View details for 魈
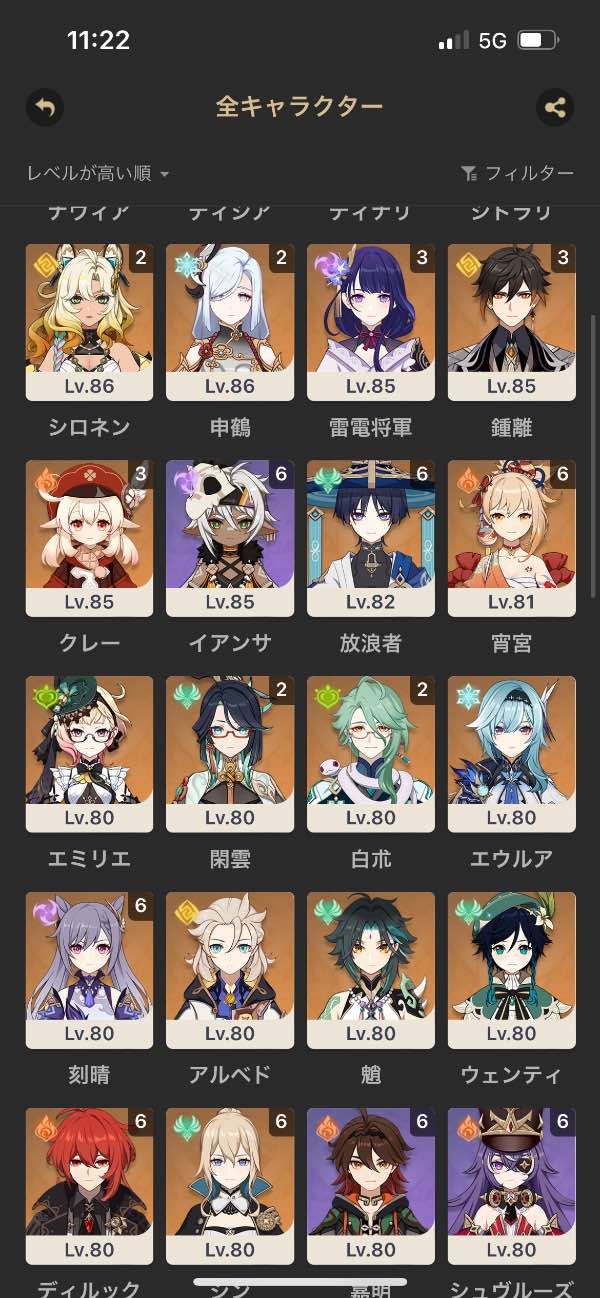This screenshot has width=600, height=1298. [371, 970]
